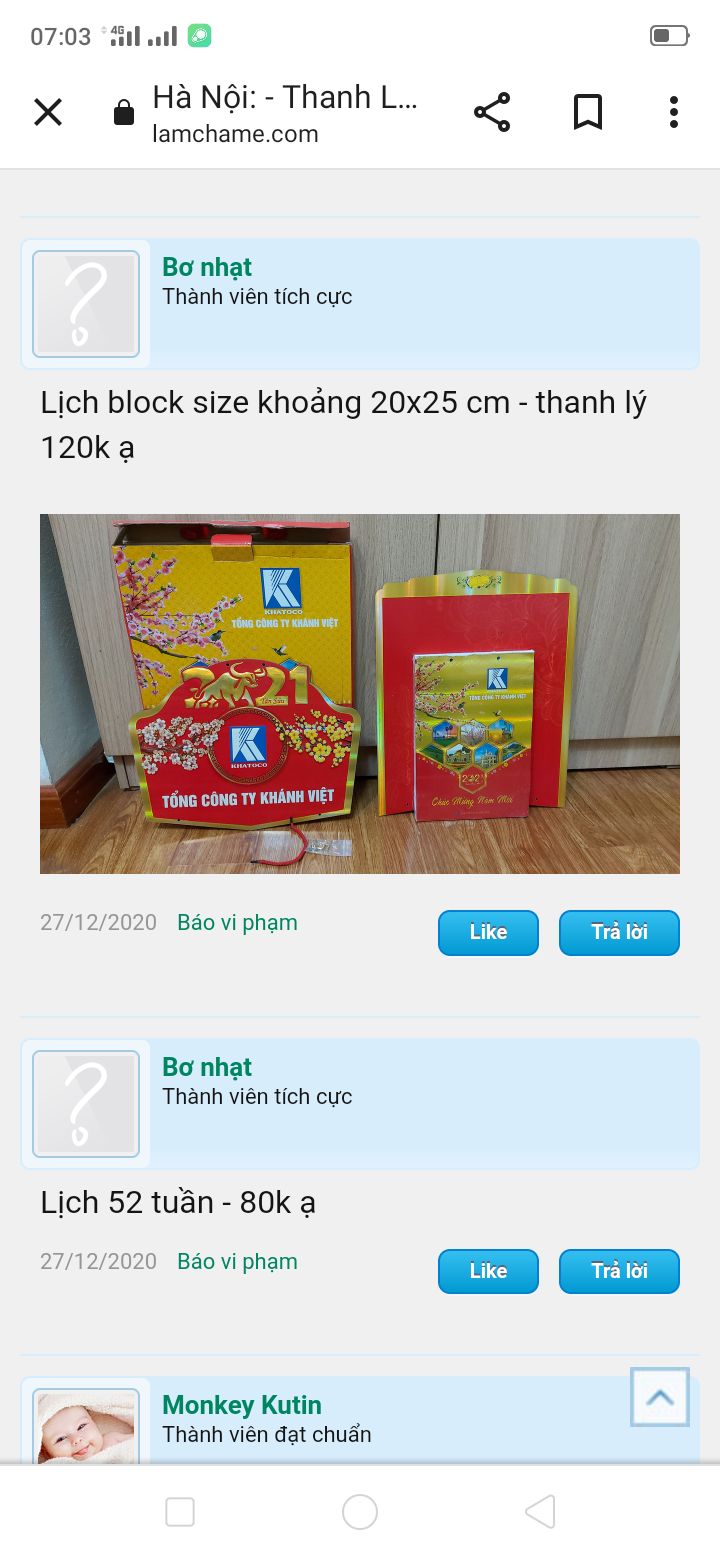Close the browser tab
720x1560 pixels.
(x=48, y=112)
